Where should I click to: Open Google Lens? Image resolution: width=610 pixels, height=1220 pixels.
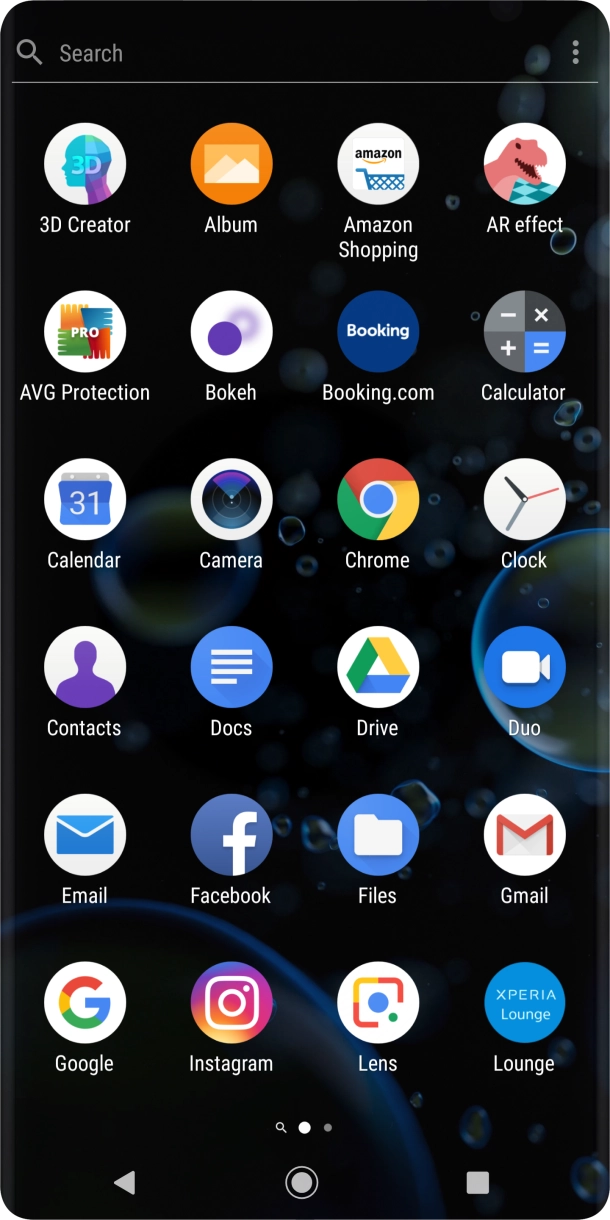pyautogui.click(x=378, y=1003)
